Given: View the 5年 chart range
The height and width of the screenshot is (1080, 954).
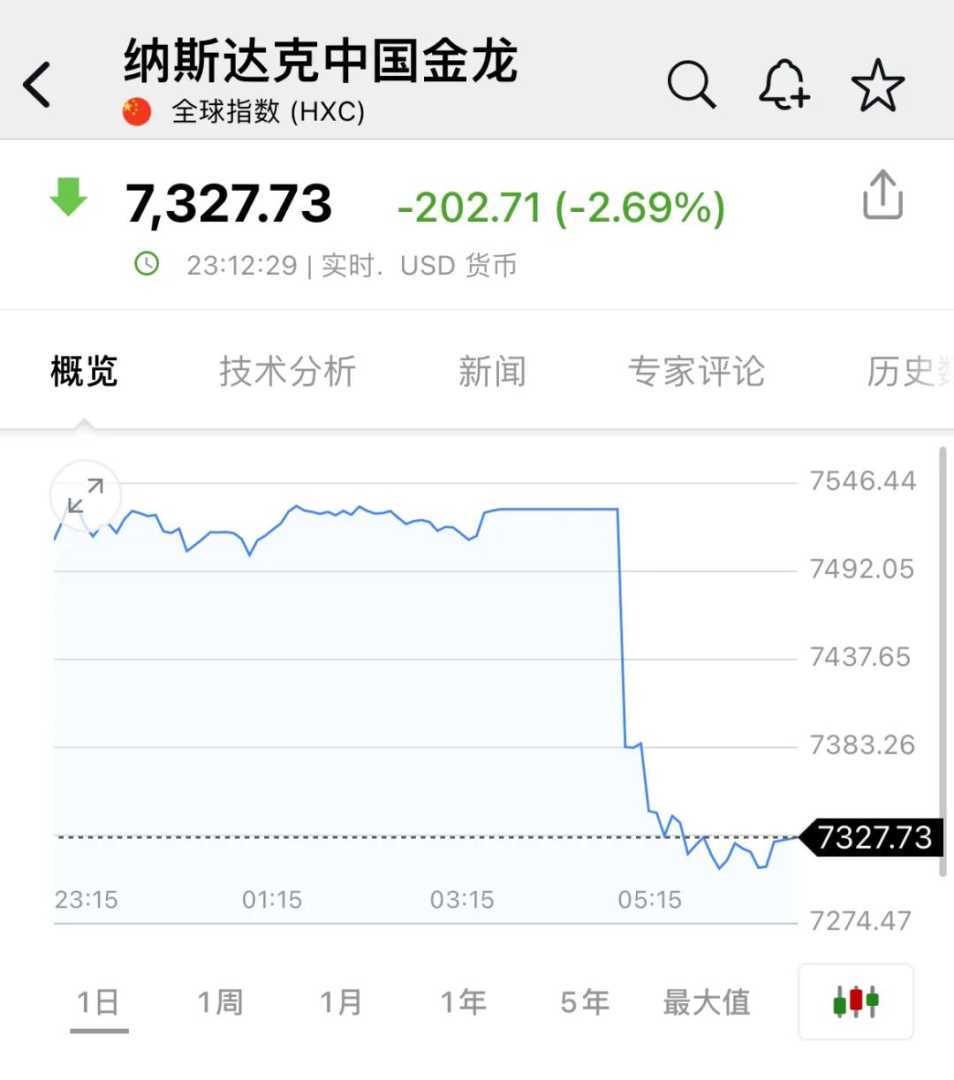Looking at the screenshot, I should (584, 1002).
